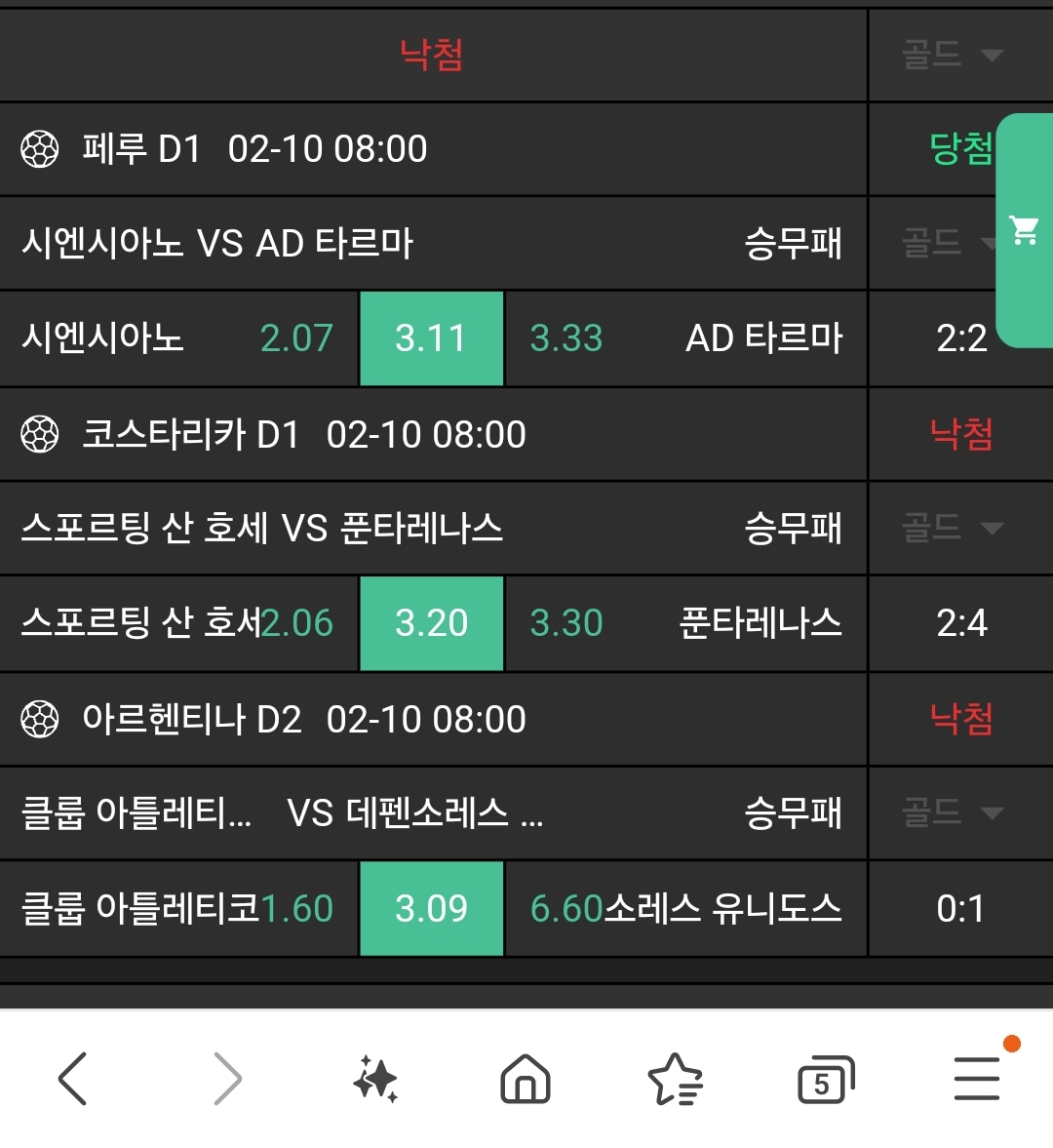Expand 골드 dropdown for 스포르팅 산 호세 VS 푼타레나스
The width and height of the screenshot is (1053, 1148).
953,528
